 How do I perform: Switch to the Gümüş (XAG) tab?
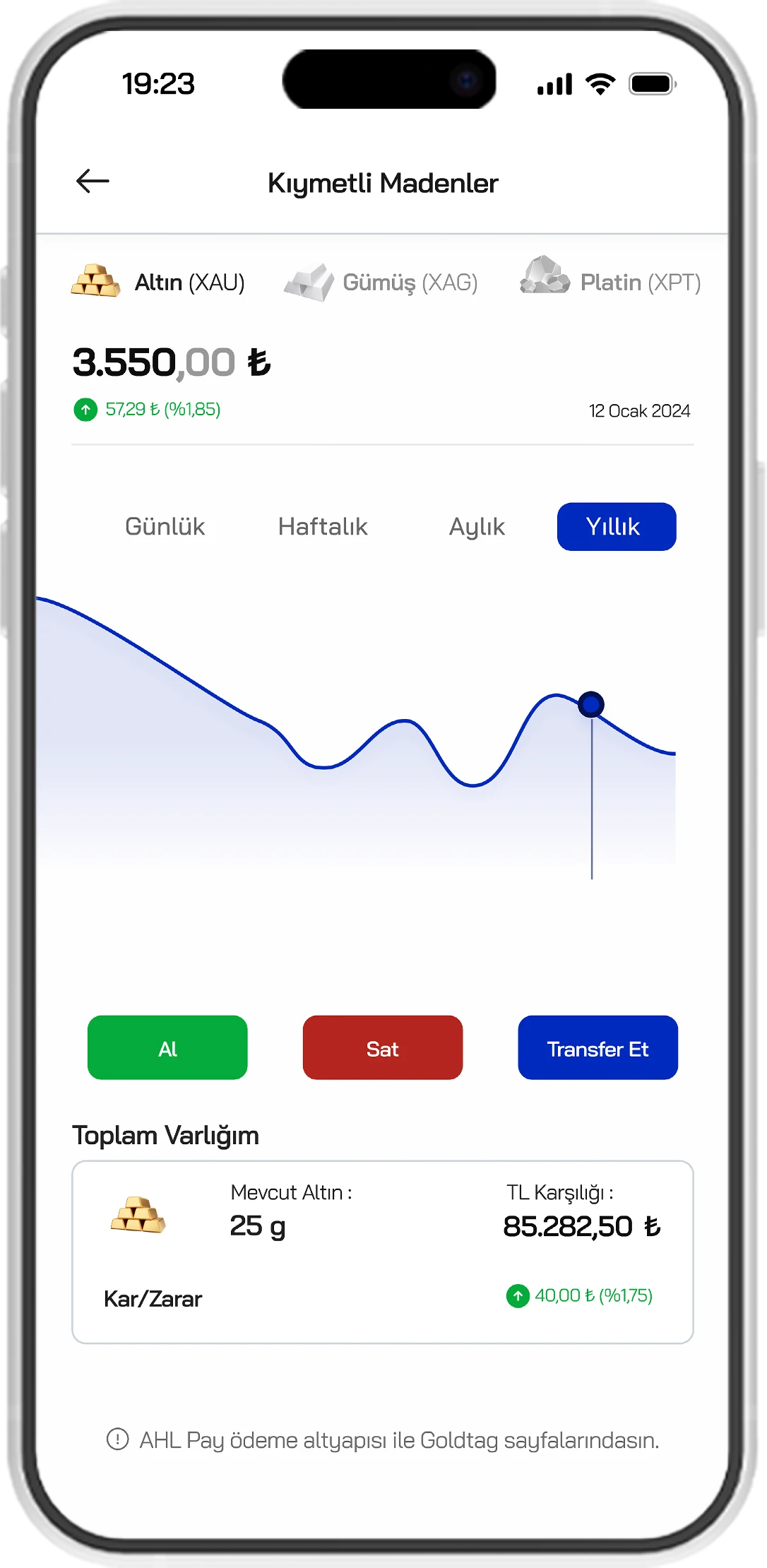[381, 282]
